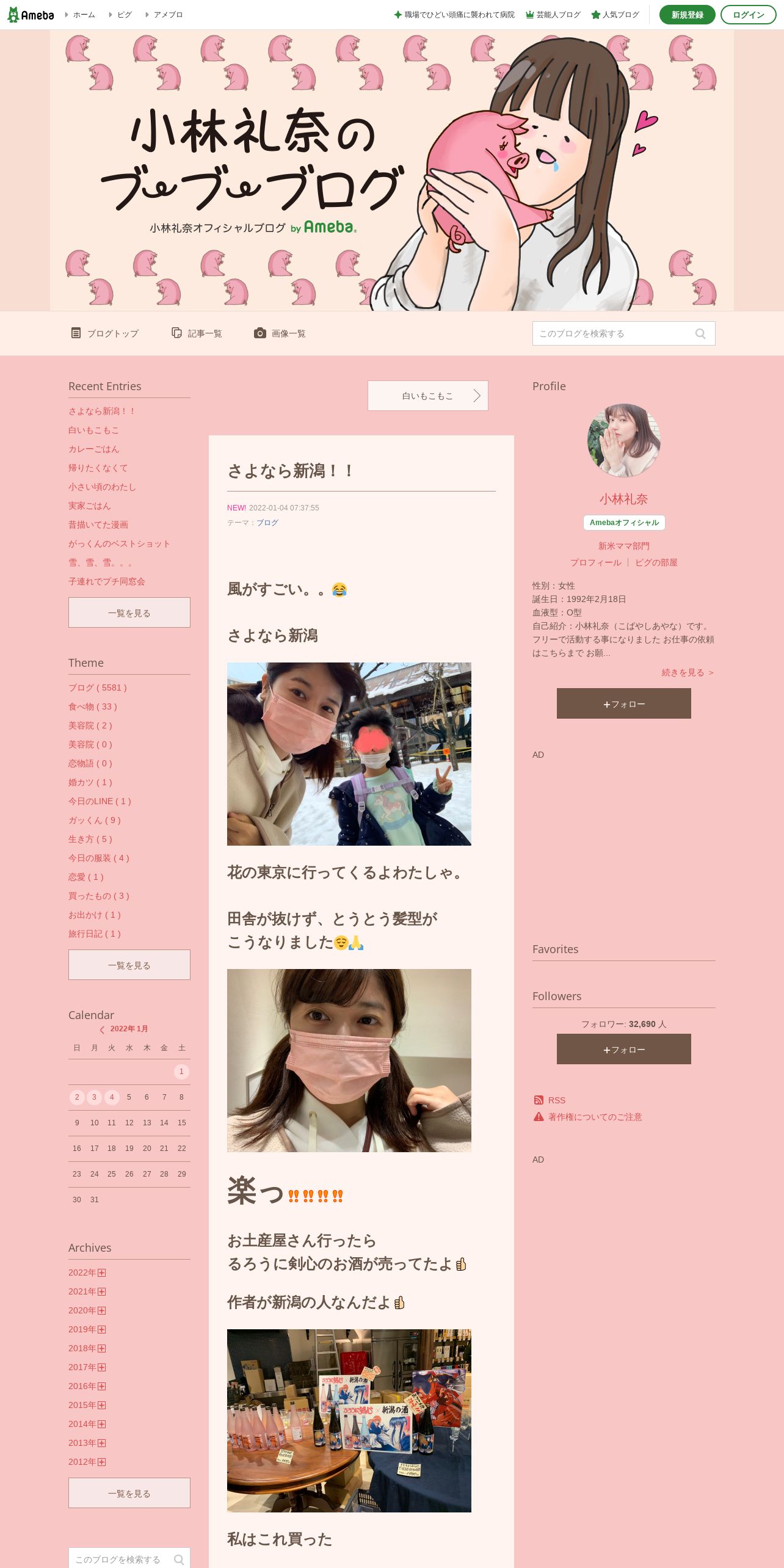Open the 画像一覧 image list
The image size is (784, 1568).
[x=280, y=333]
